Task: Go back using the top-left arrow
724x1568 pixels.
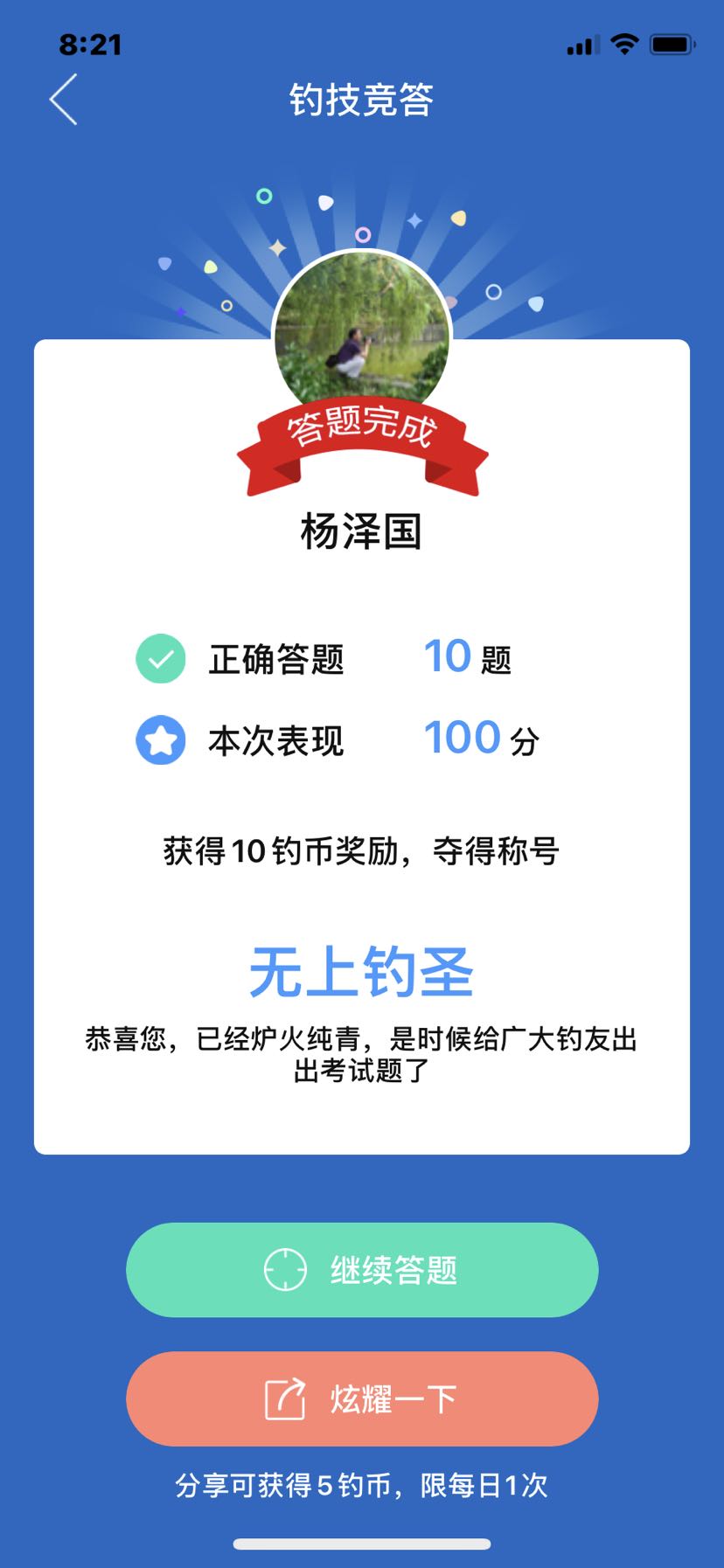Action: 64,100
